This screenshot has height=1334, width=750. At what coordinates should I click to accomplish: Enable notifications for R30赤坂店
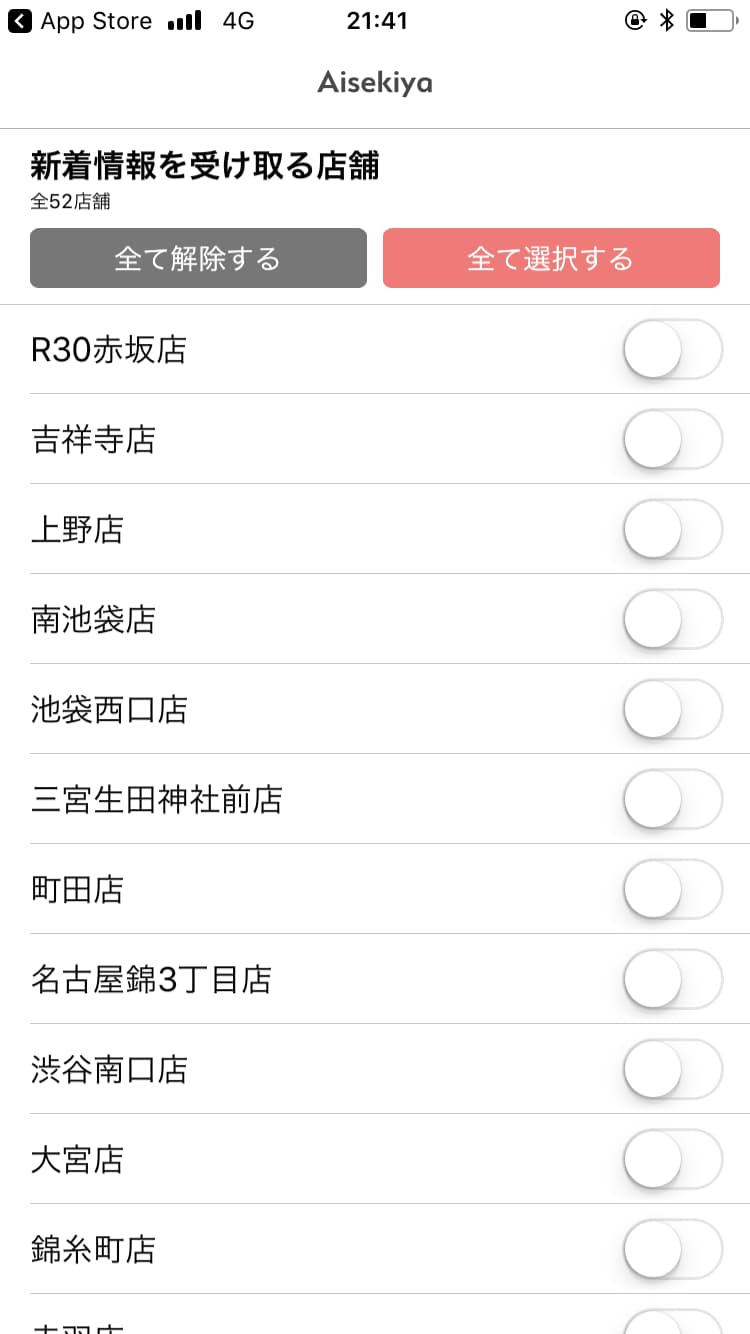click(x=673, y=349)
